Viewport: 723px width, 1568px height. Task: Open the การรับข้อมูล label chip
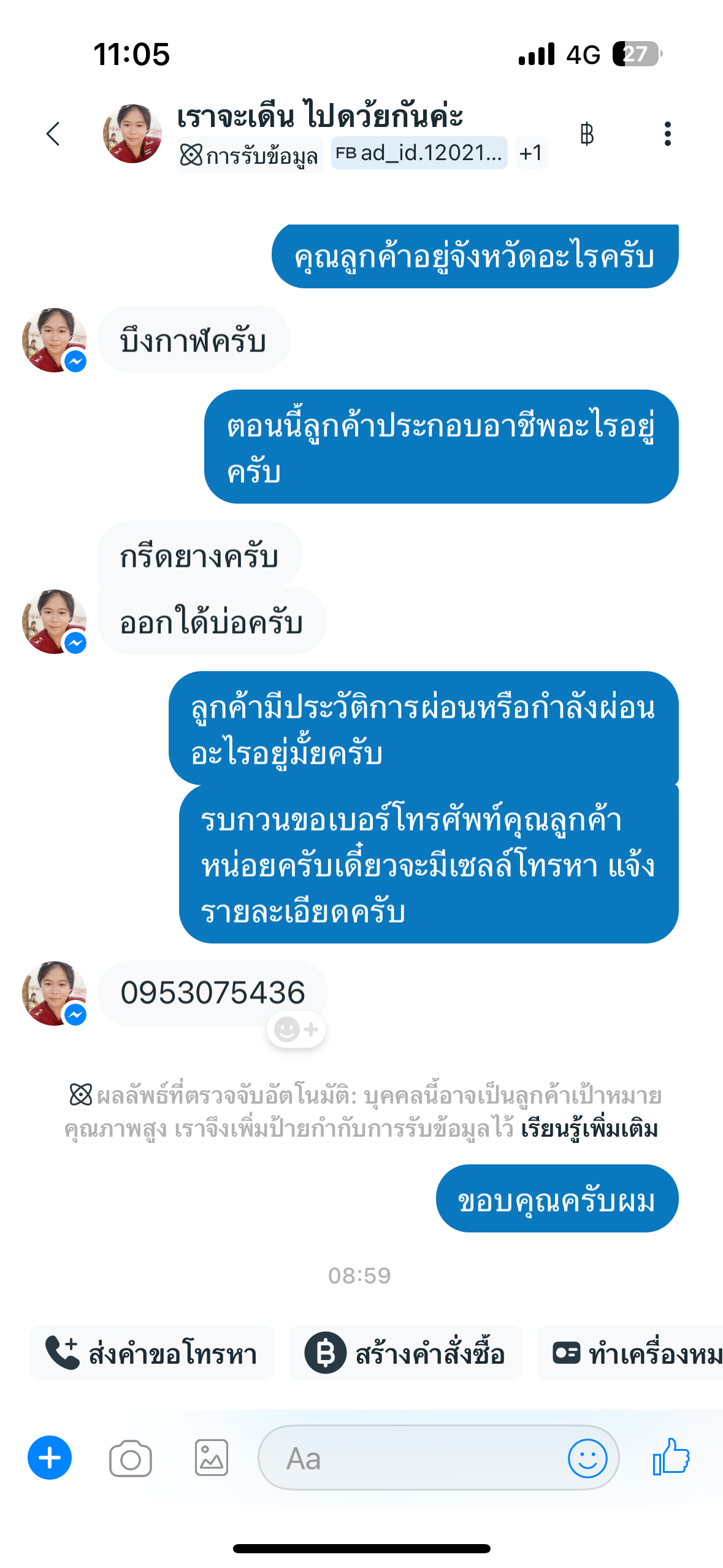tap(250, 155)
